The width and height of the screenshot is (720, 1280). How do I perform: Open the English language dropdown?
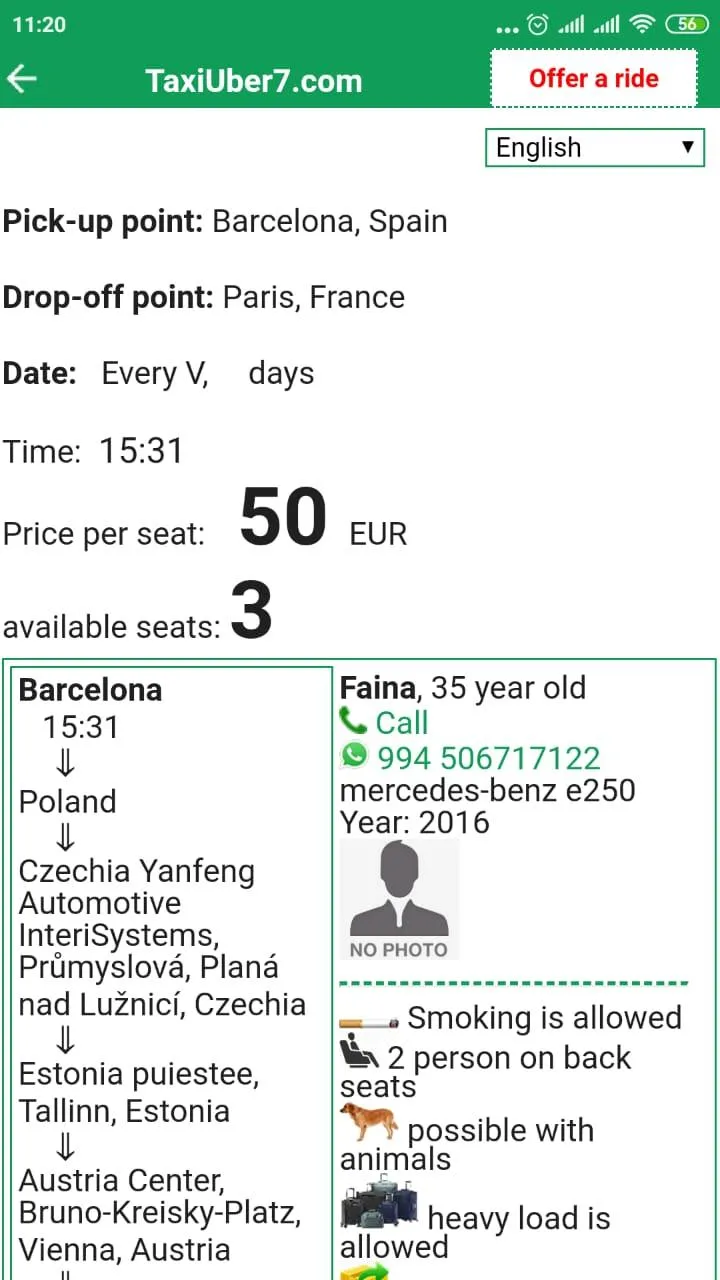coord(595,147)
